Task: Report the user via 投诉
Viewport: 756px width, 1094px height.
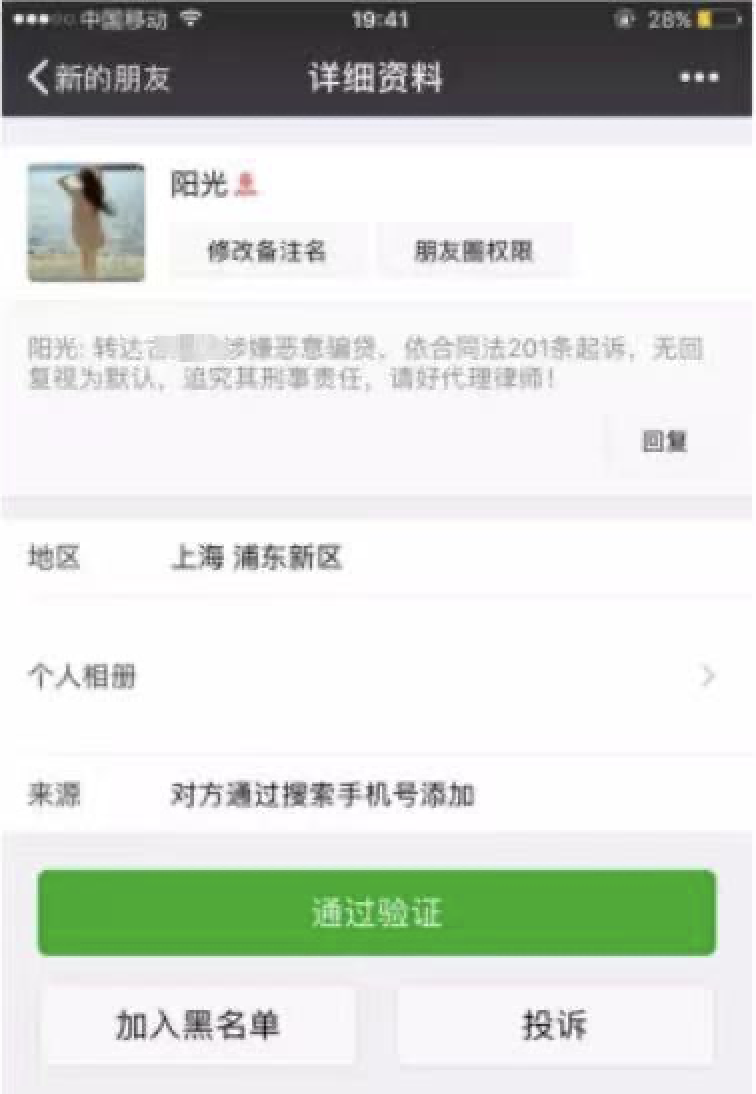Action: click(555, 1025)
